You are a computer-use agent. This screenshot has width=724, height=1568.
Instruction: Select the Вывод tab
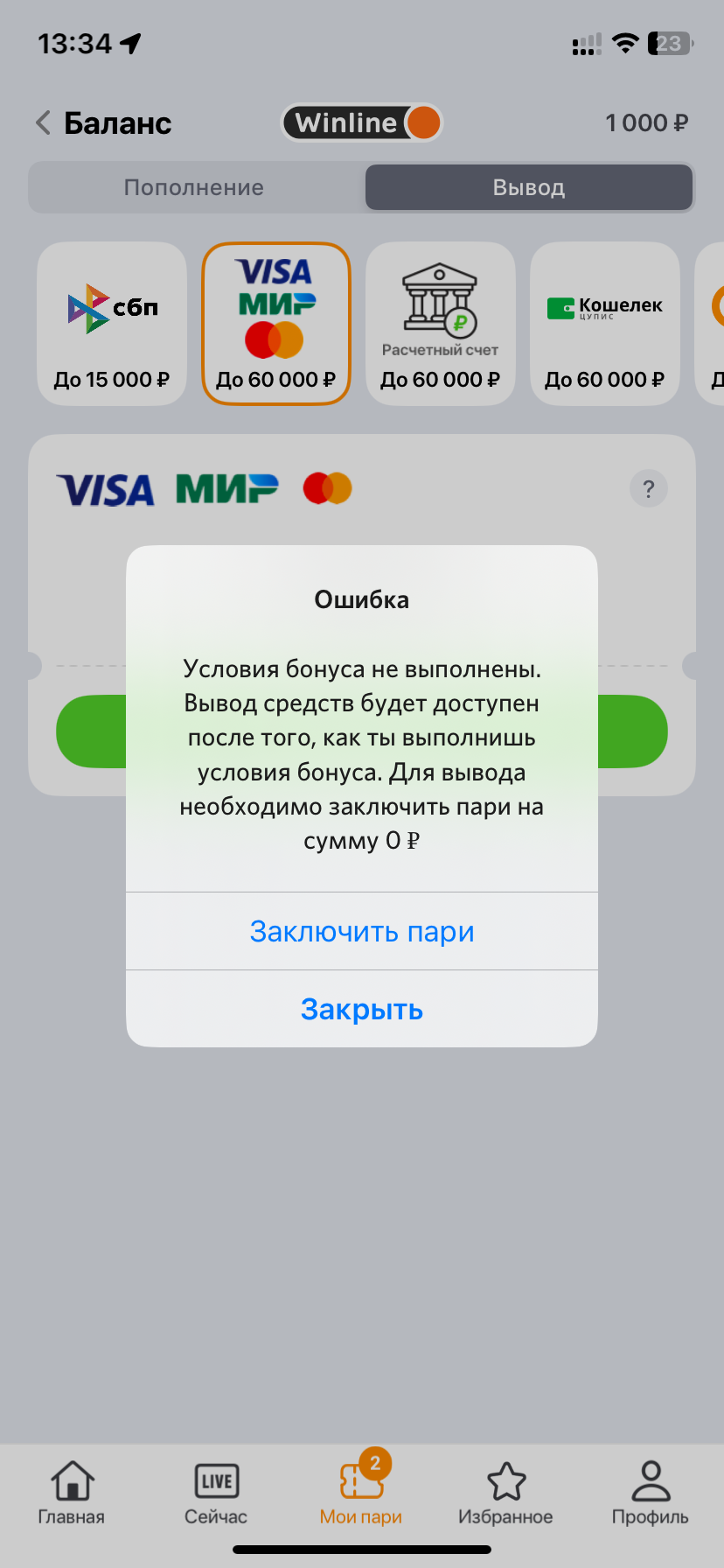coord(529,188)
